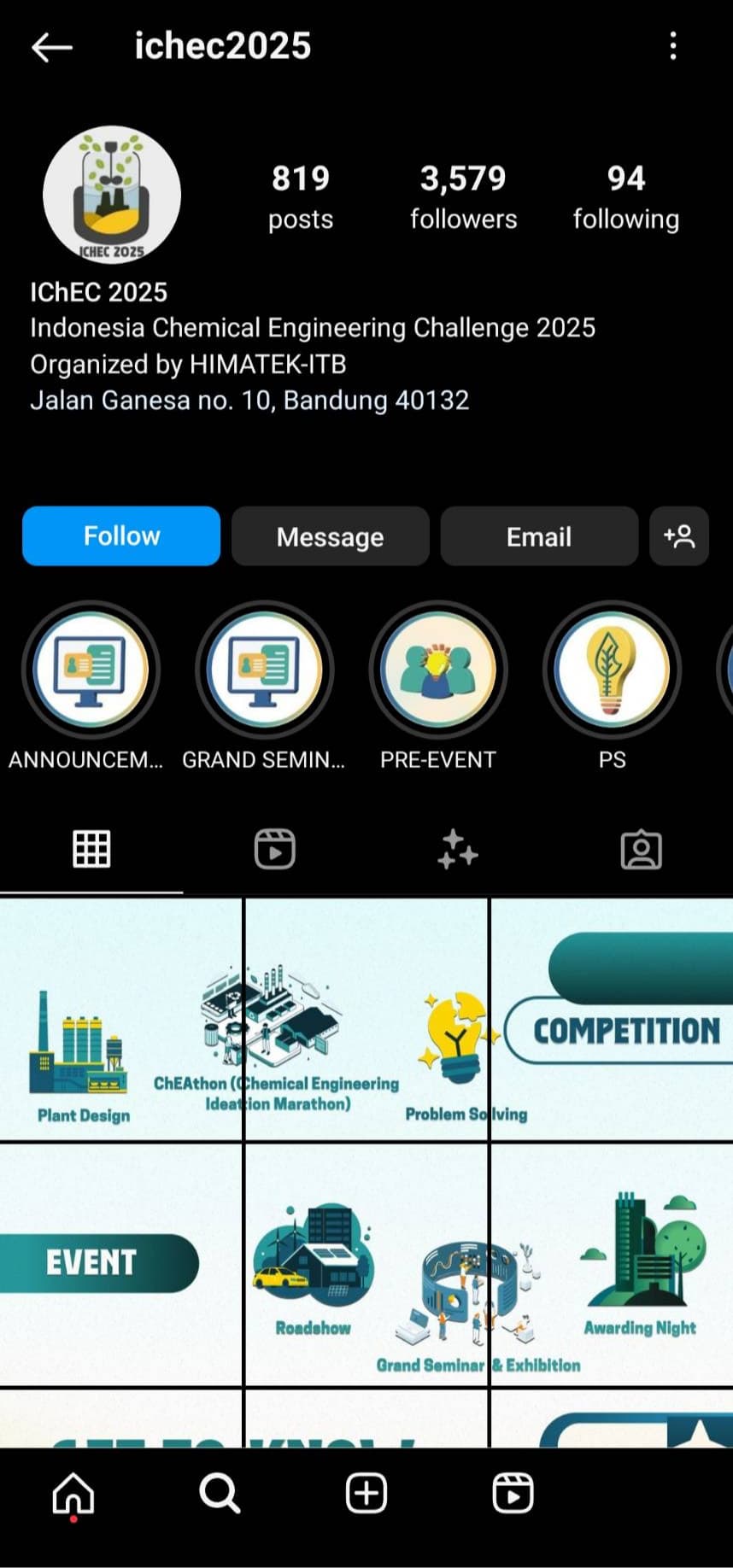Open the GRAND SEMINAR story highlight

click(265, 670)
